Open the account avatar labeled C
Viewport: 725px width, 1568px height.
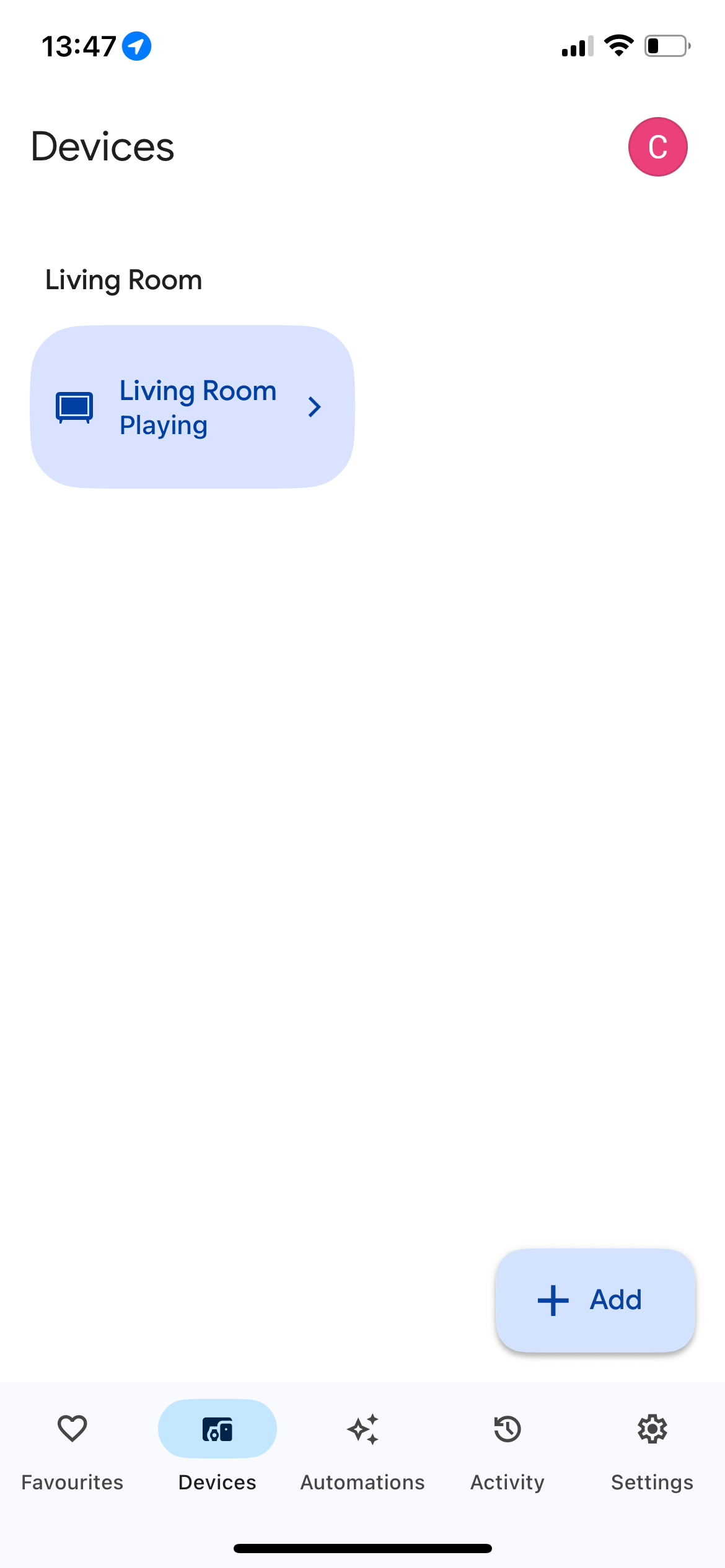[x=657, y=147]
